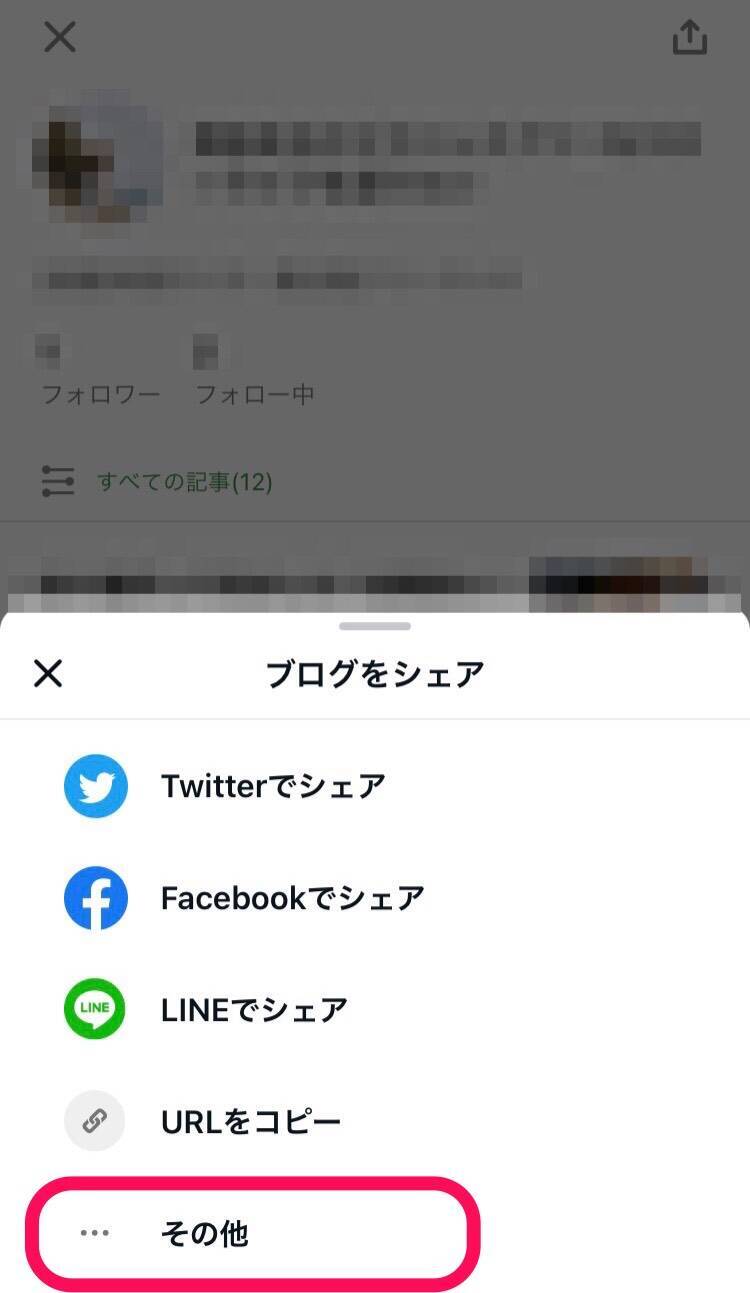Close the ブログをシェア sheet
The image size is (750, 1293).
[48, 674]
